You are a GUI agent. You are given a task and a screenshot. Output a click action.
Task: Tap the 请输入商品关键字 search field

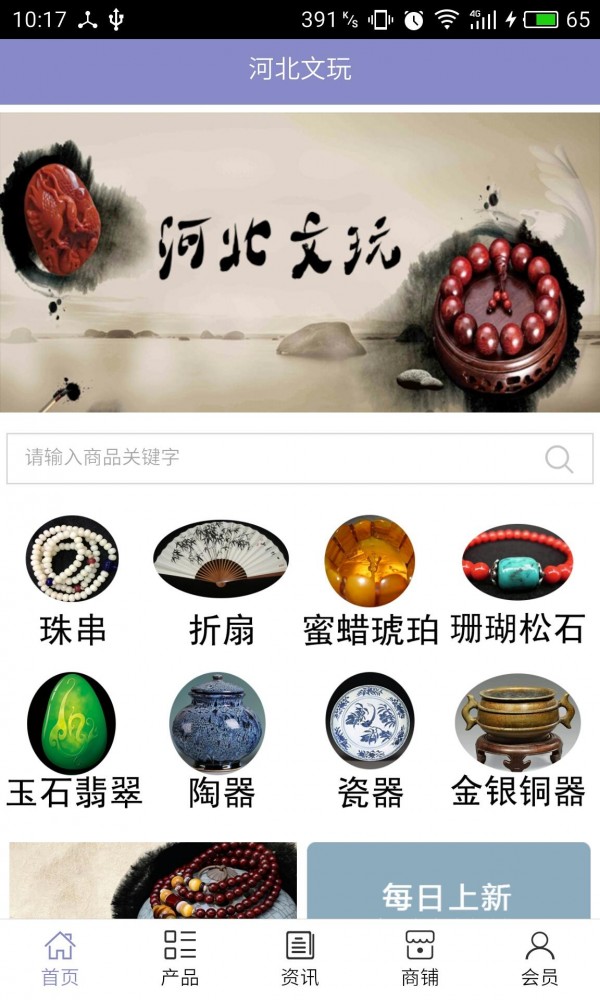pyautogui.click(x=270, y=458)
